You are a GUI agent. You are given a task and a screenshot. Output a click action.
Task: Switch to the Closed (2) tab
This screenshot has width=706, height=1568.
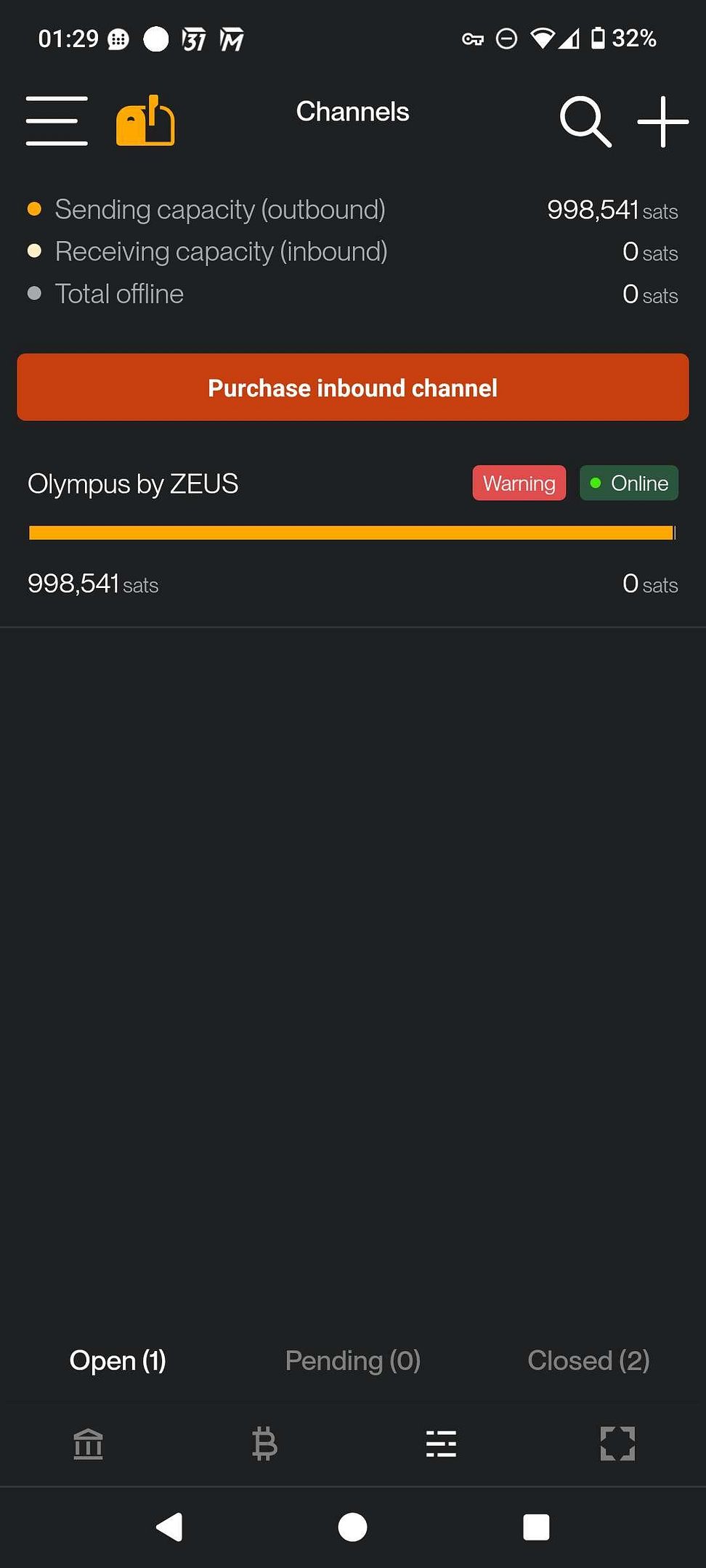pyautogui.click(x=588, y=1360)
